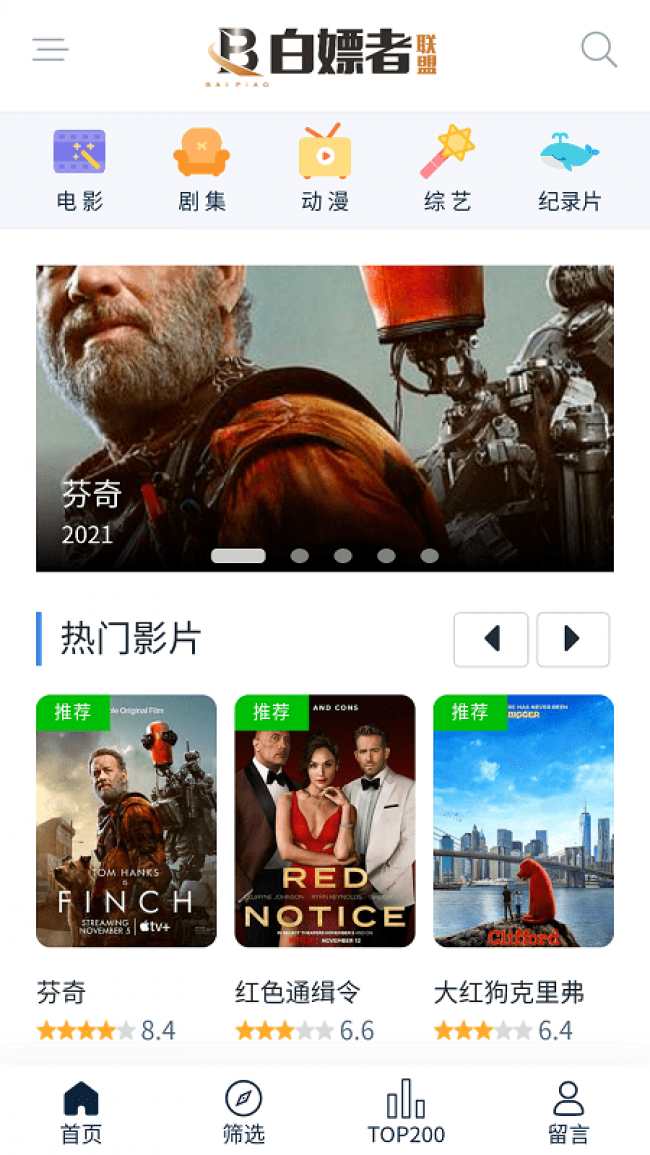
Task: Open the TOP200 ranking tab
Action: point(406,1111)
